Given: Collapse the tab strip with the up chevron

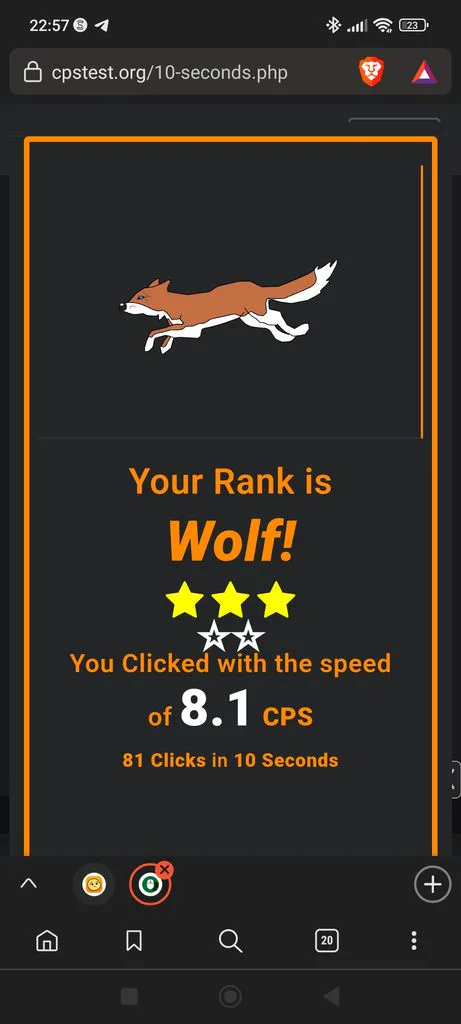Looking at the screenshot, I should (x=29, y=884).
